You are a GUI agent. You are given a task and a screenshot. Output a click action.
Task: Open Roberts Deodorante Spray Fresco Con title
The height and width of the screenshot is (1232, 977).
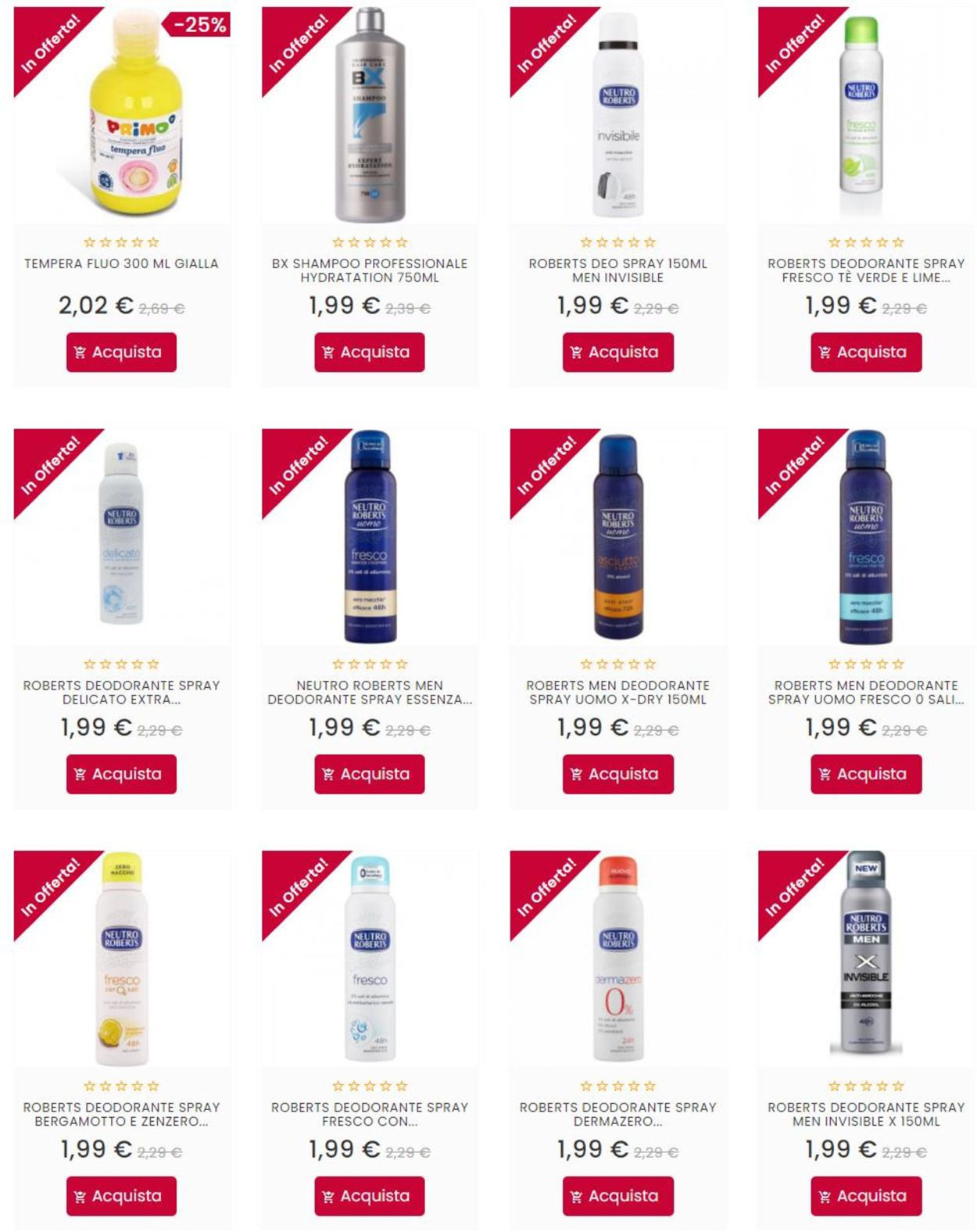[x=369, y=1114]
